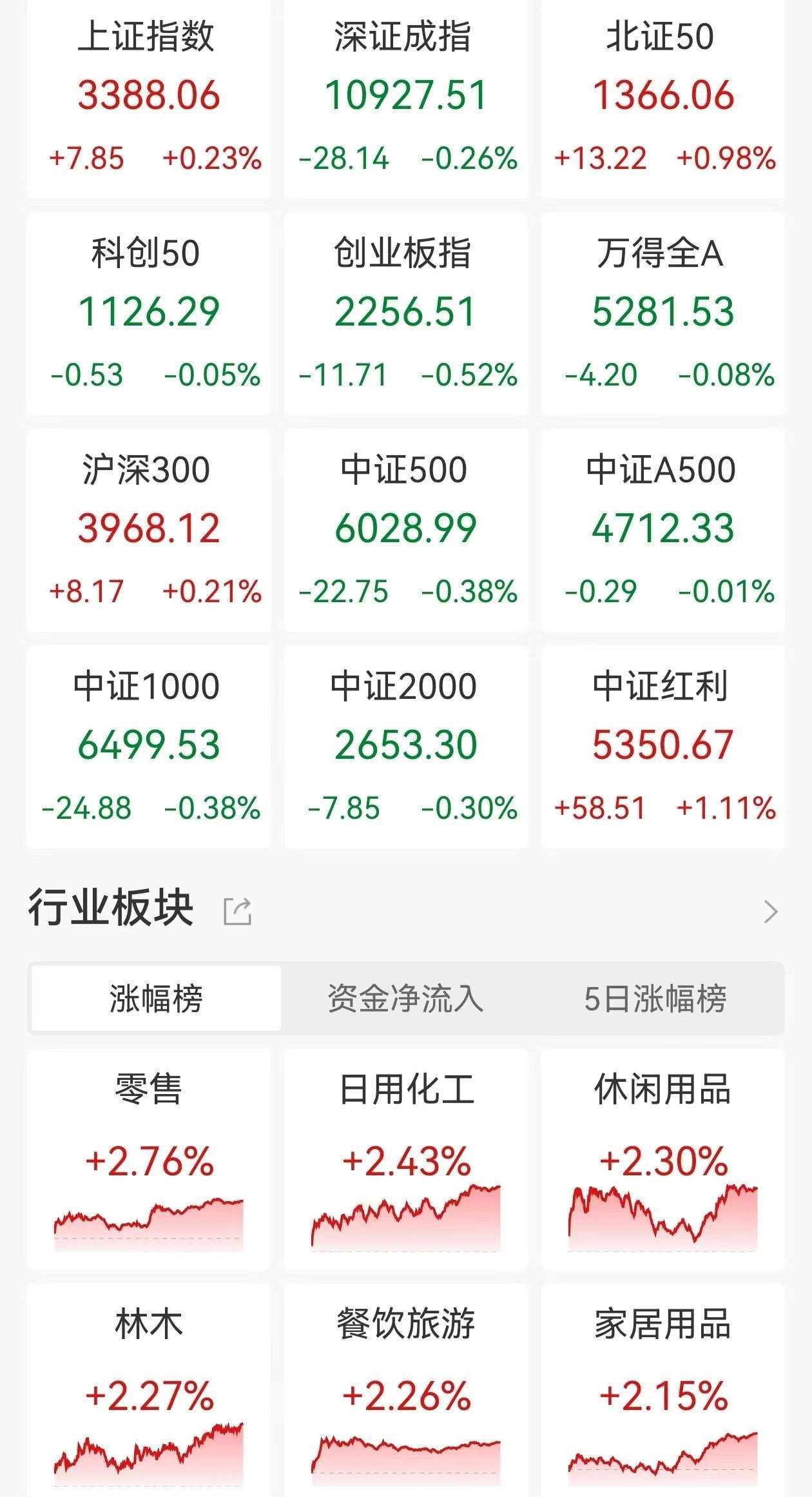Select the 涨幅榜 tab
The width and height of the screenshot is (812, 1497).
coord(155,998)
